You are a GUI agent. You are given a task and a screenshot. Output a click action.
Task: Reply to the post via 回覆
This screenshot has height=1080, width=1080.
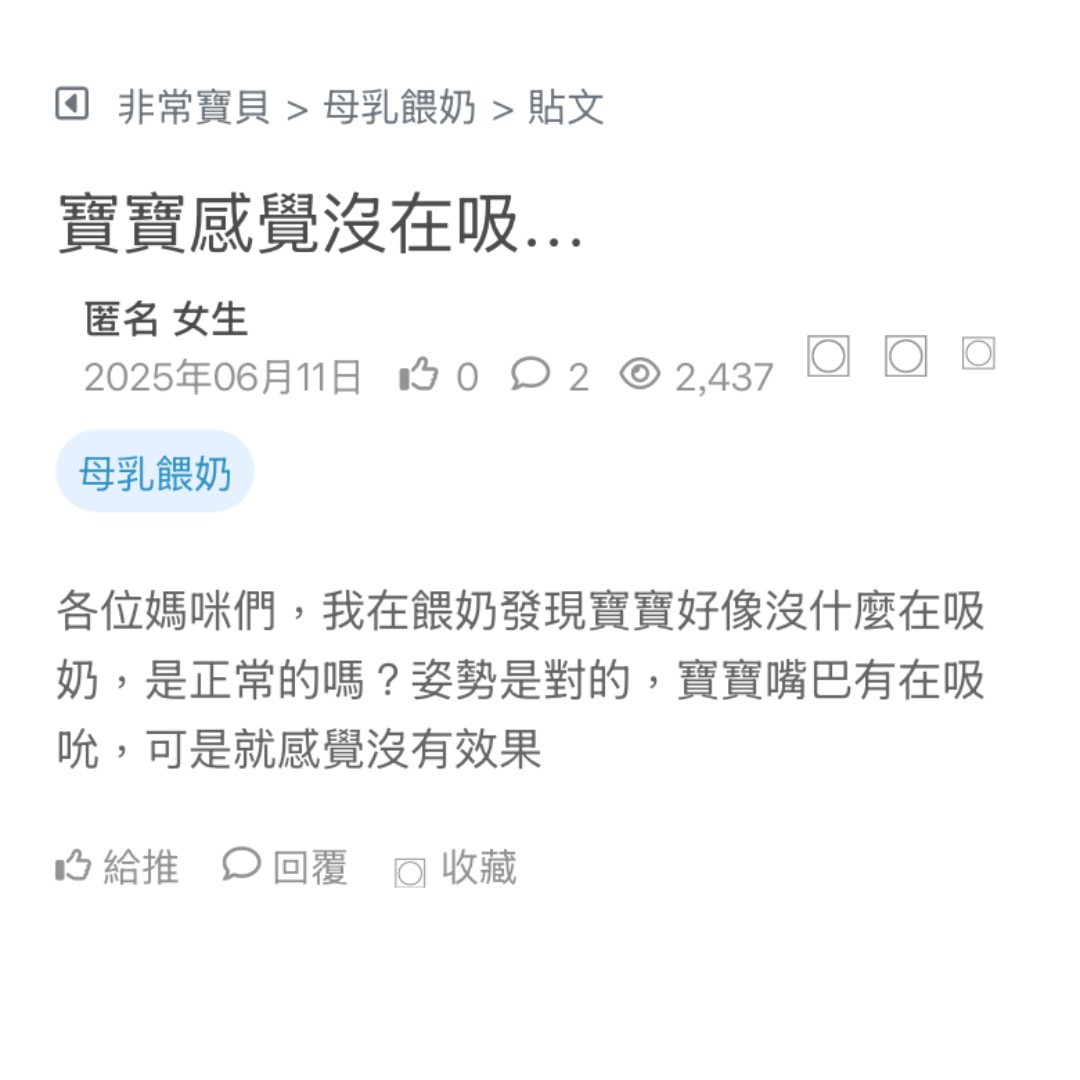tap(285, 867)
